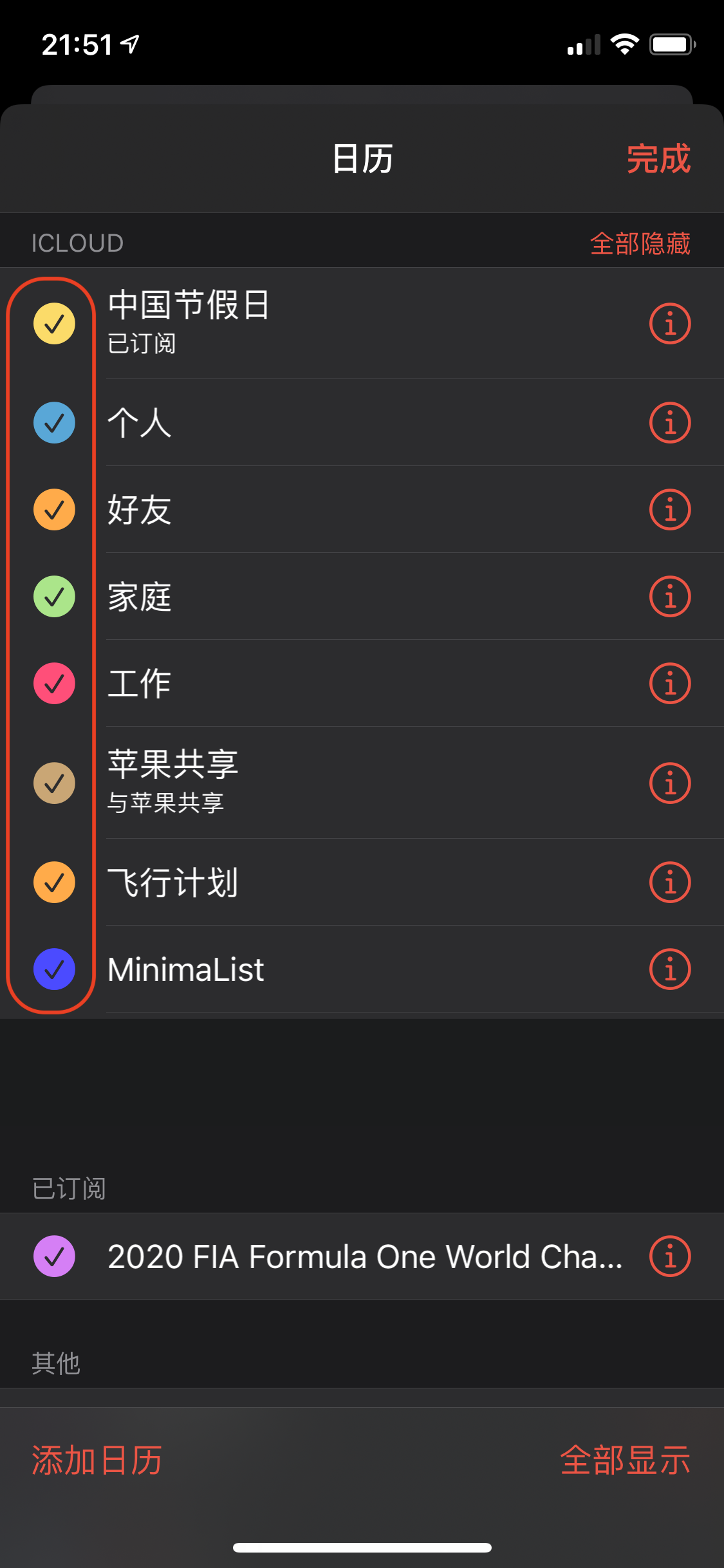Viewport: 724px width, 1568px height.
Task: Open info for the 好友 calendar
Action: [x=669, y=510]
